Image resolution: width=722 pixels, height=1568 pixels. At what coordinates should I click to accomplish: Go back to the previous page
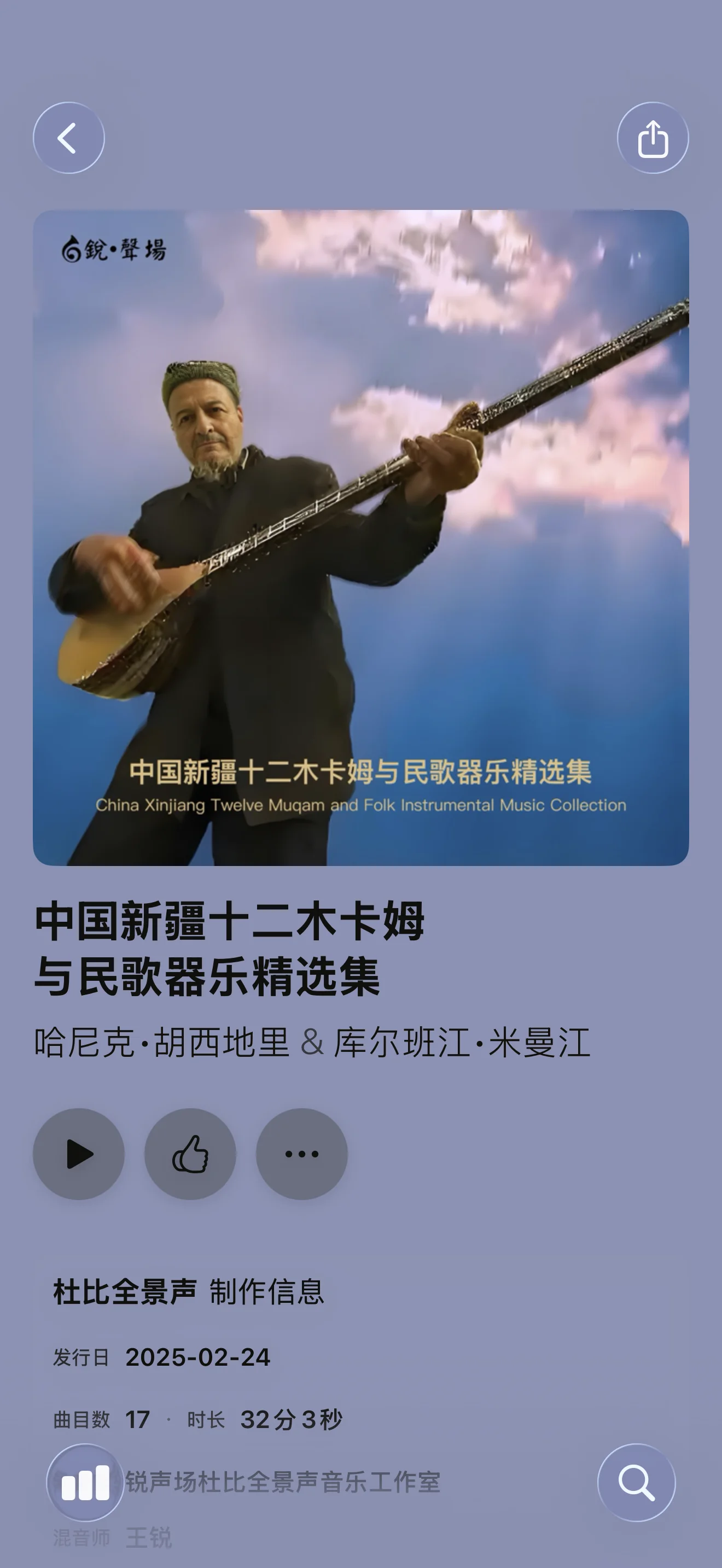click(69, 138)
